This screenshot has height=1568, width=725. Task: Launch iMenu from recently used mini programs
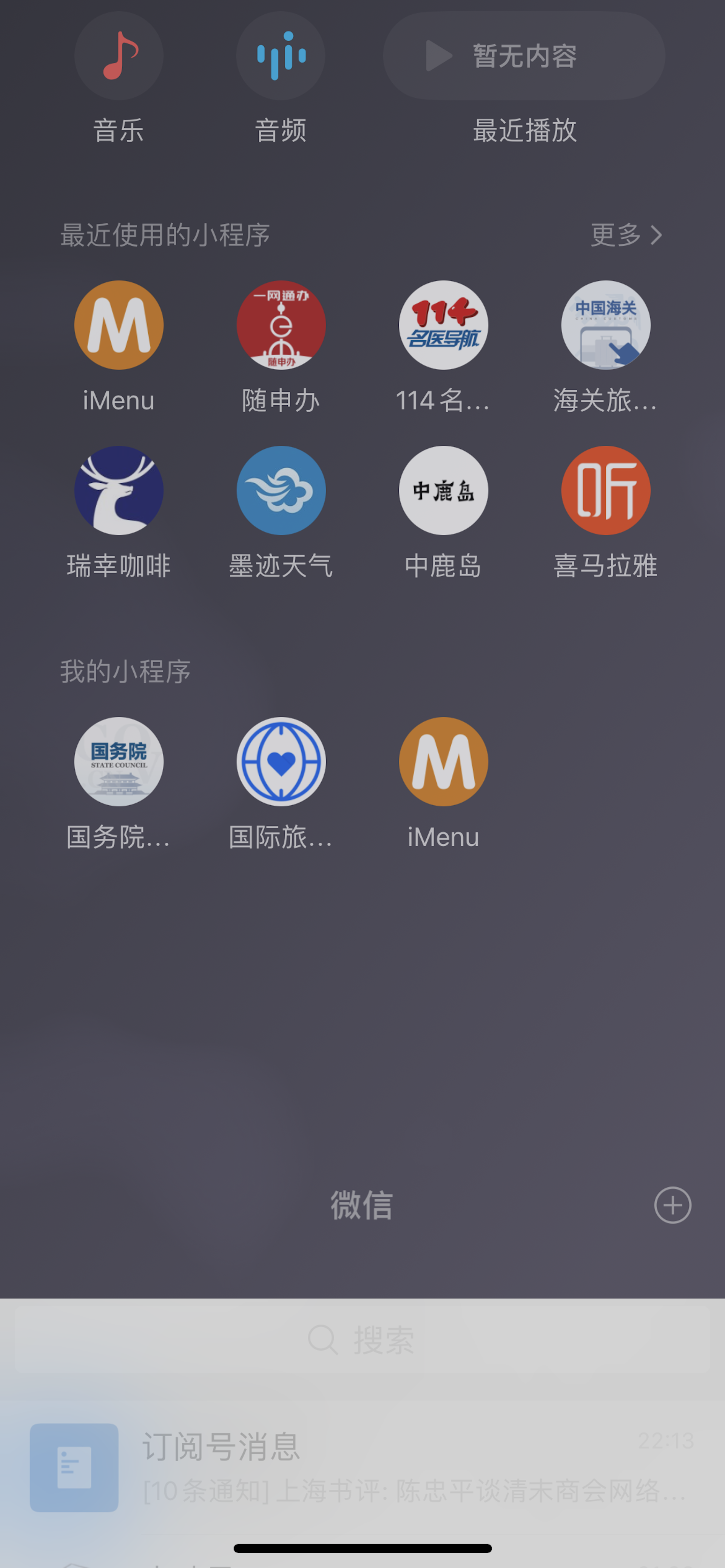point(118,325)
